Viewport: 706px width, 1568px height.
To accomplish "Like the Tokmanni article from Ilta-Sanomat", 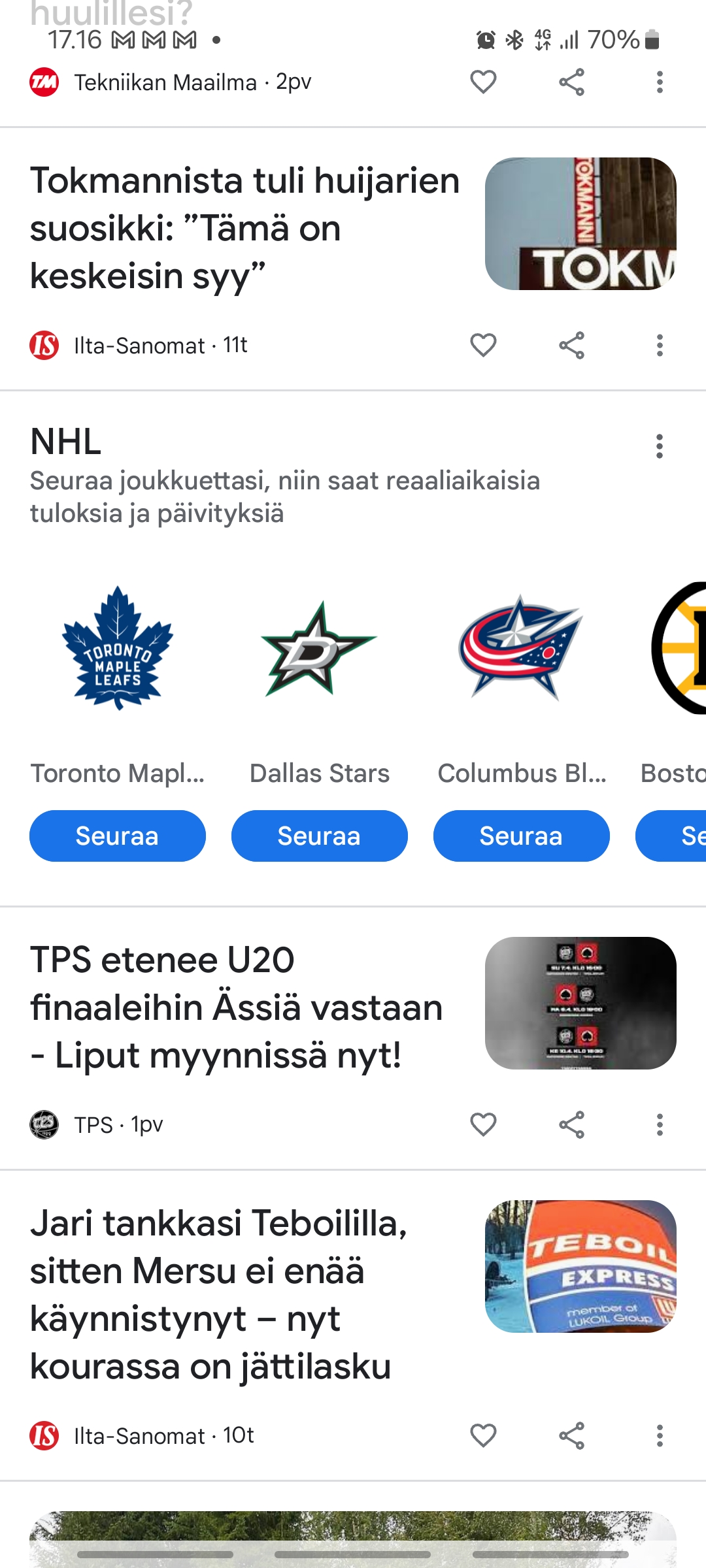I will pyautogui.click(x=483, y=345).
